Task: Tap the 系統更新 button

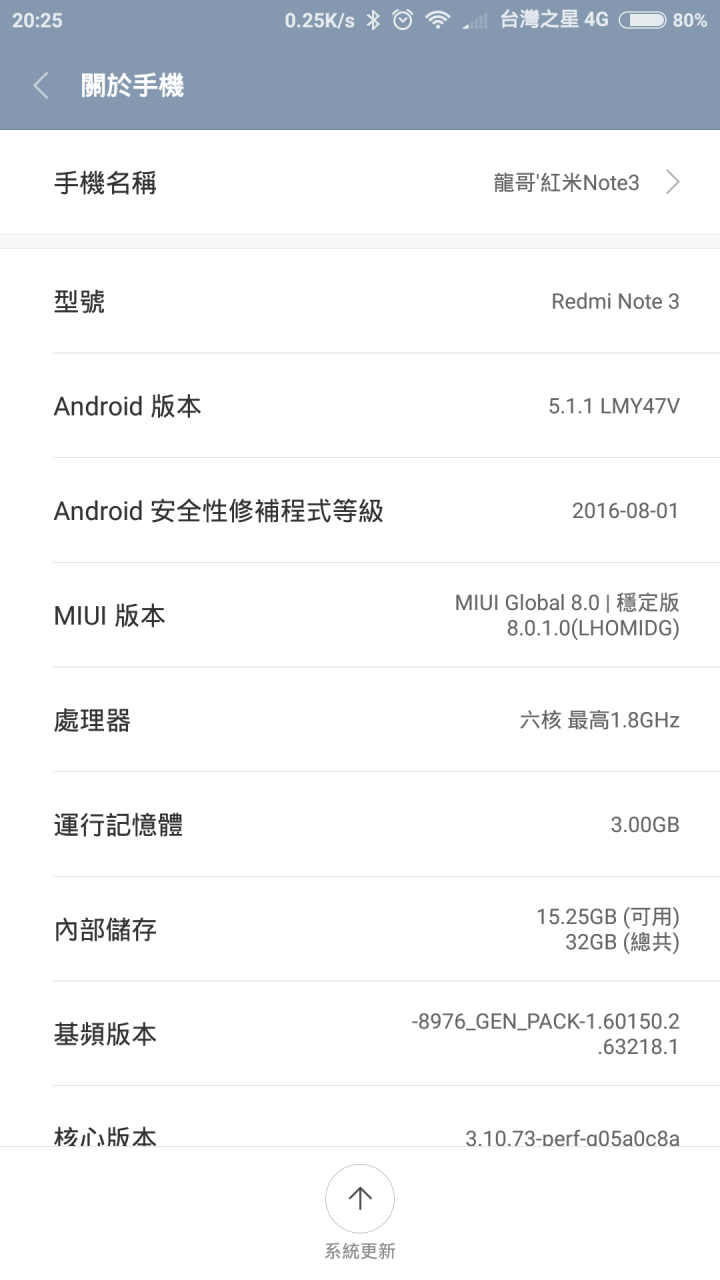Action: click(x=360, y=1200)
